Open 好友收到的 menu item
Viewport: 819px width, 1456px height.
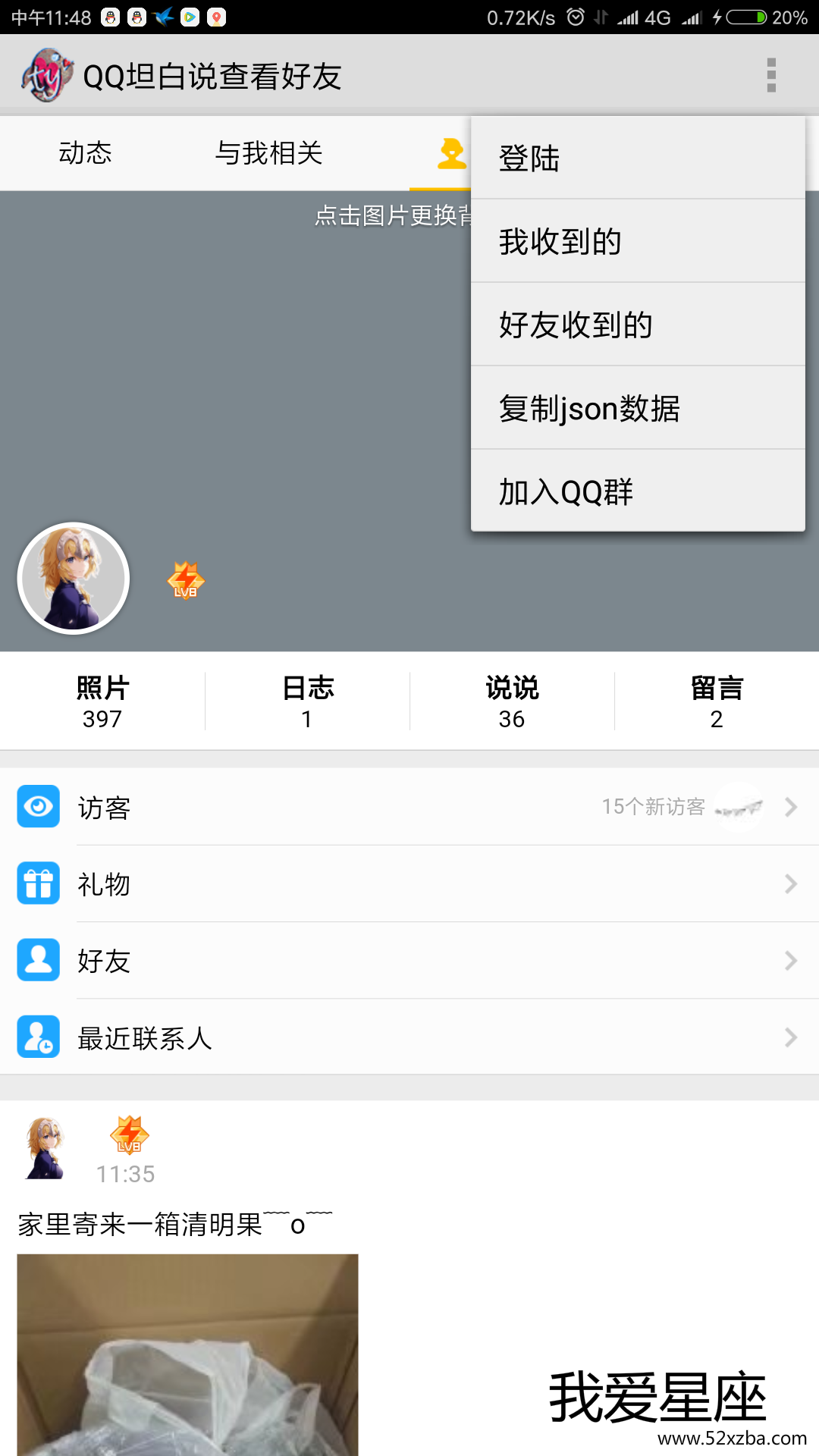[x=637, y=325]
